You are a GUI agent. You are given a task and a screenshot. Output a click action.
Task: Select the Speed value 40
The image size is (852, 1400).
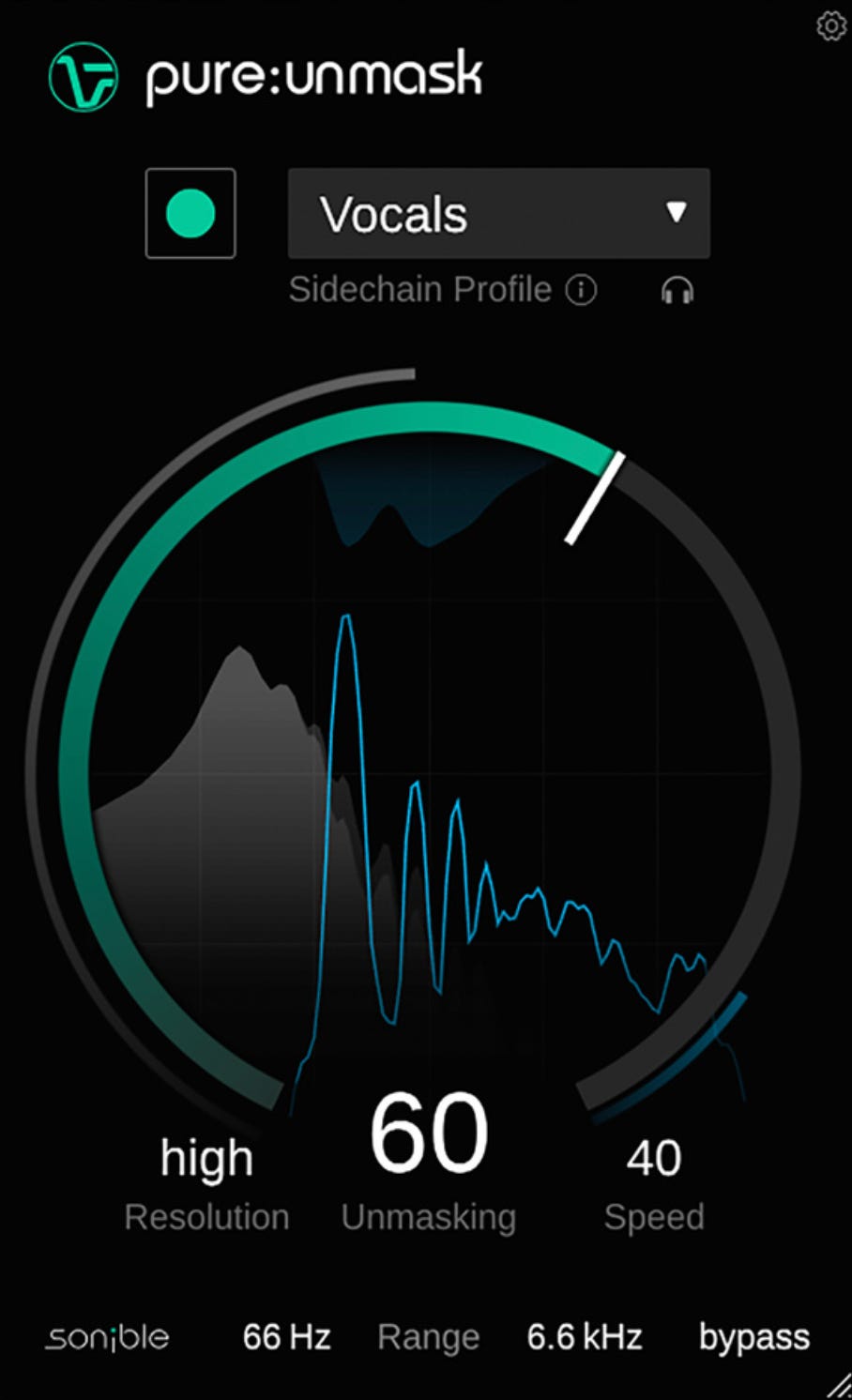point(654,1158)
